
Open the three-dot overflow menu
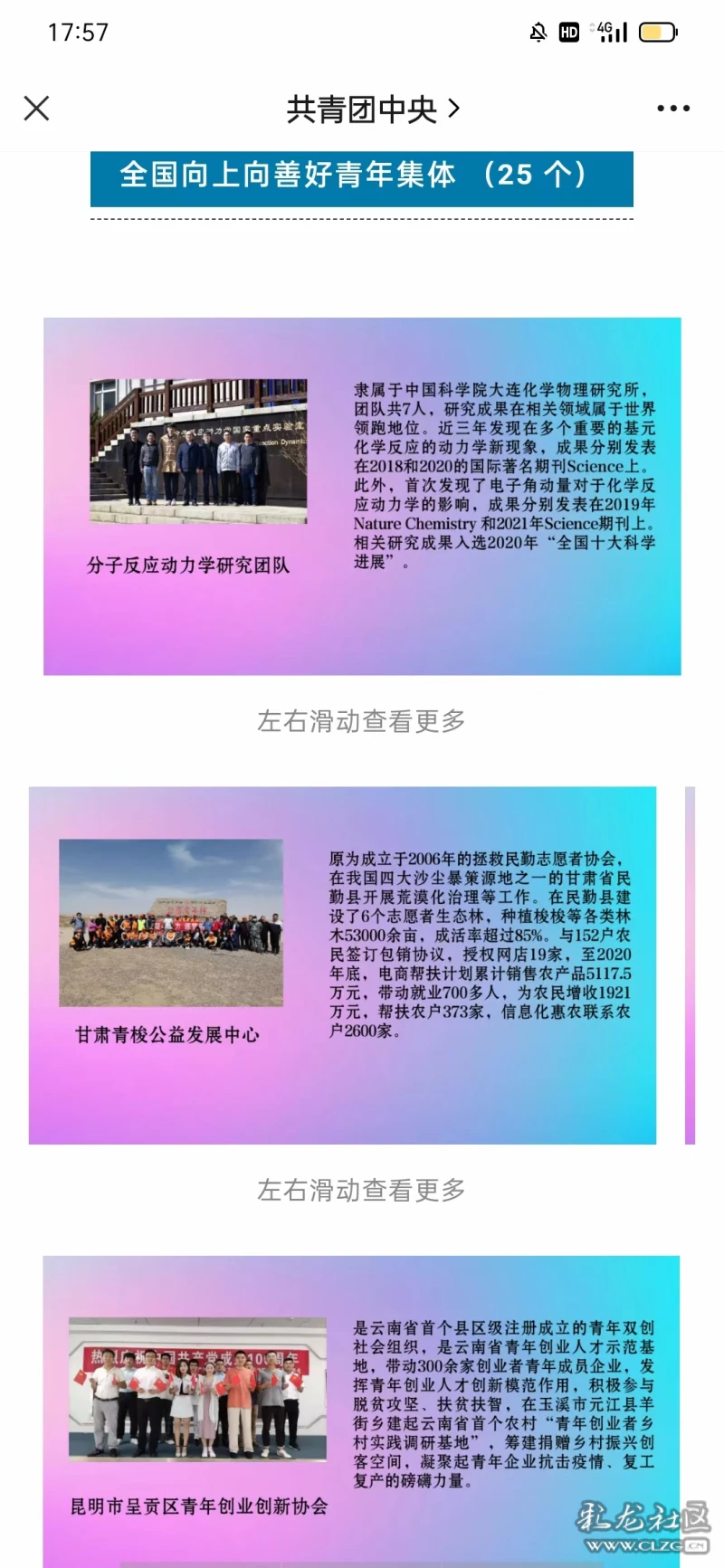pos(672,109)
